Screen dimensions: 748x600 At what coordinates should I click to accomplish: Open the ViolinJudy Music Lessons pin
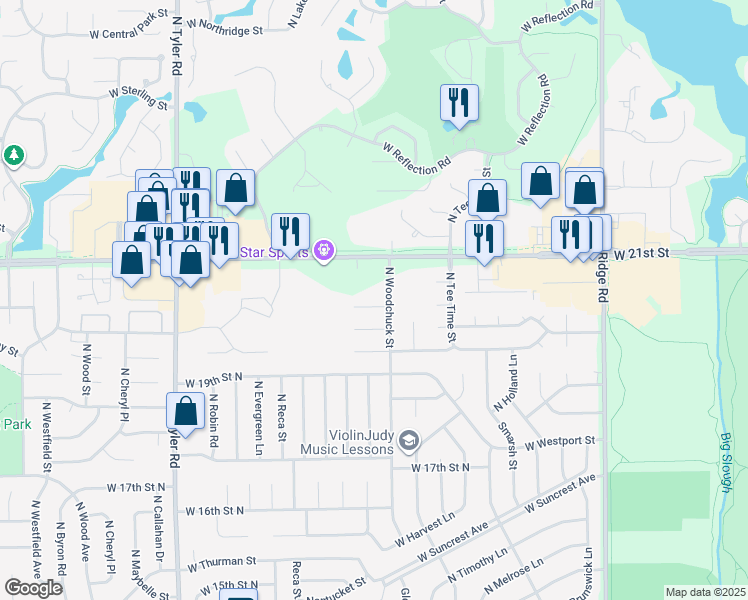(x=409, y=441)
